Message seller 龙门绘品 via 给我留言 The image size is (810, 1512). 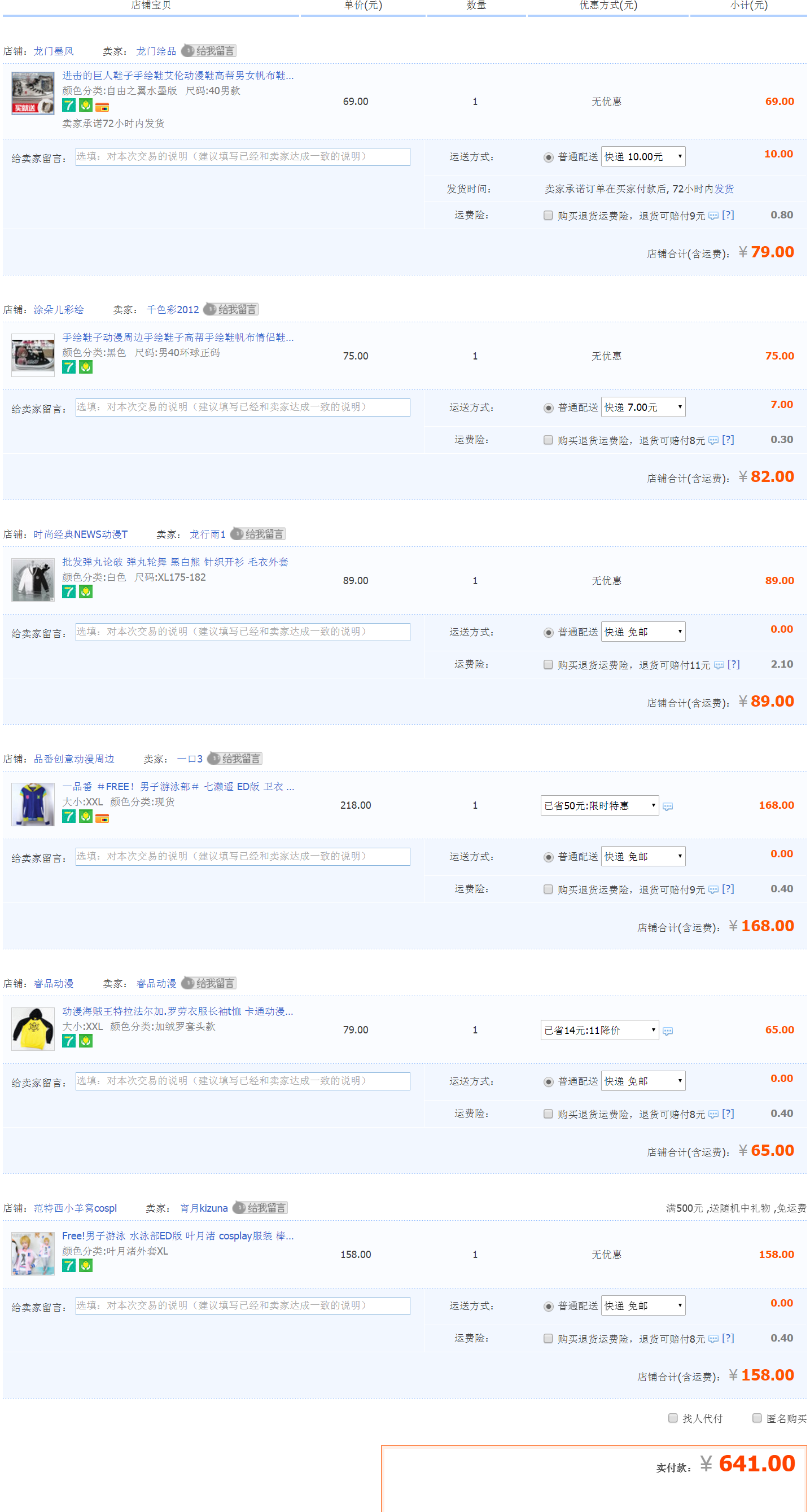pos(209,51)
